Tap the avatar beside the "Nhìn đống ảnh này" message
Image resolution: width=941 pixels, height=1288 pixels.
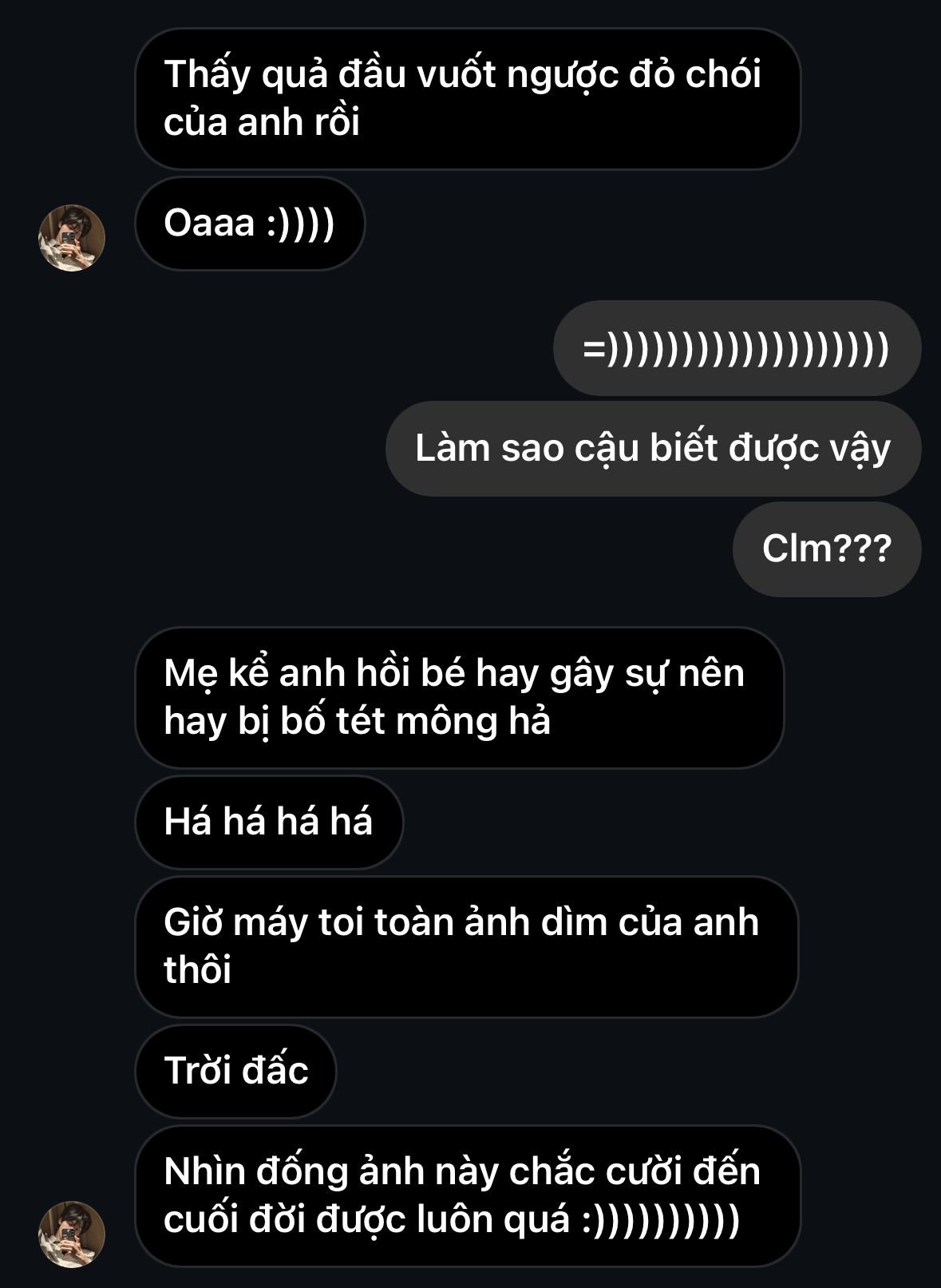(72, 1234)
